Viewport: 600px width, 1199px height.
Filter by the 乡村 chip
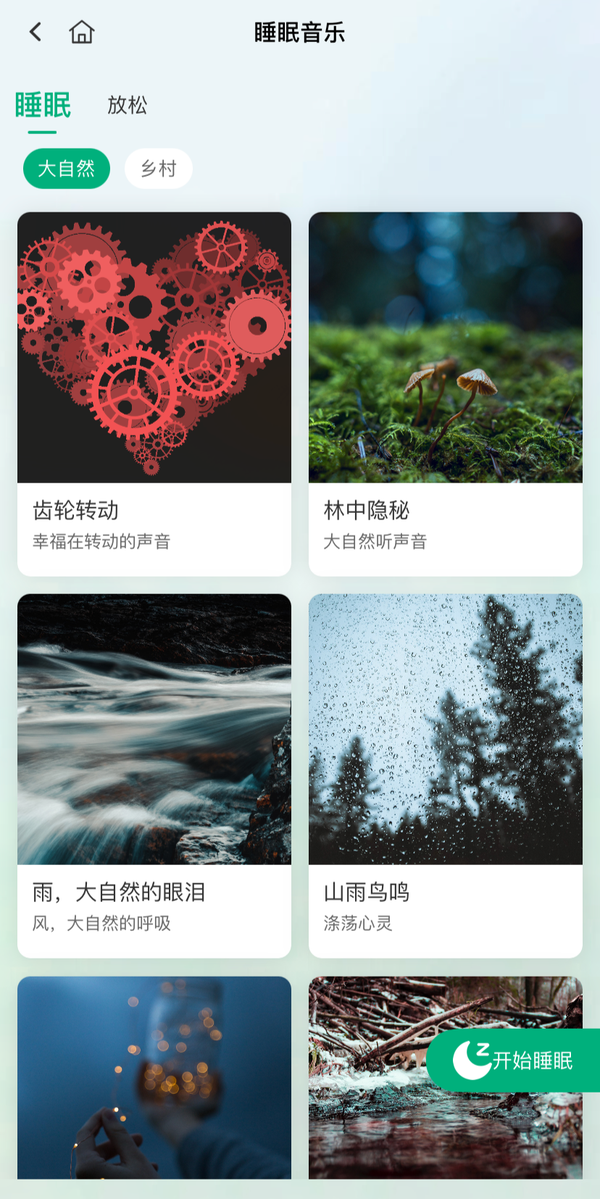coord(158,168)
